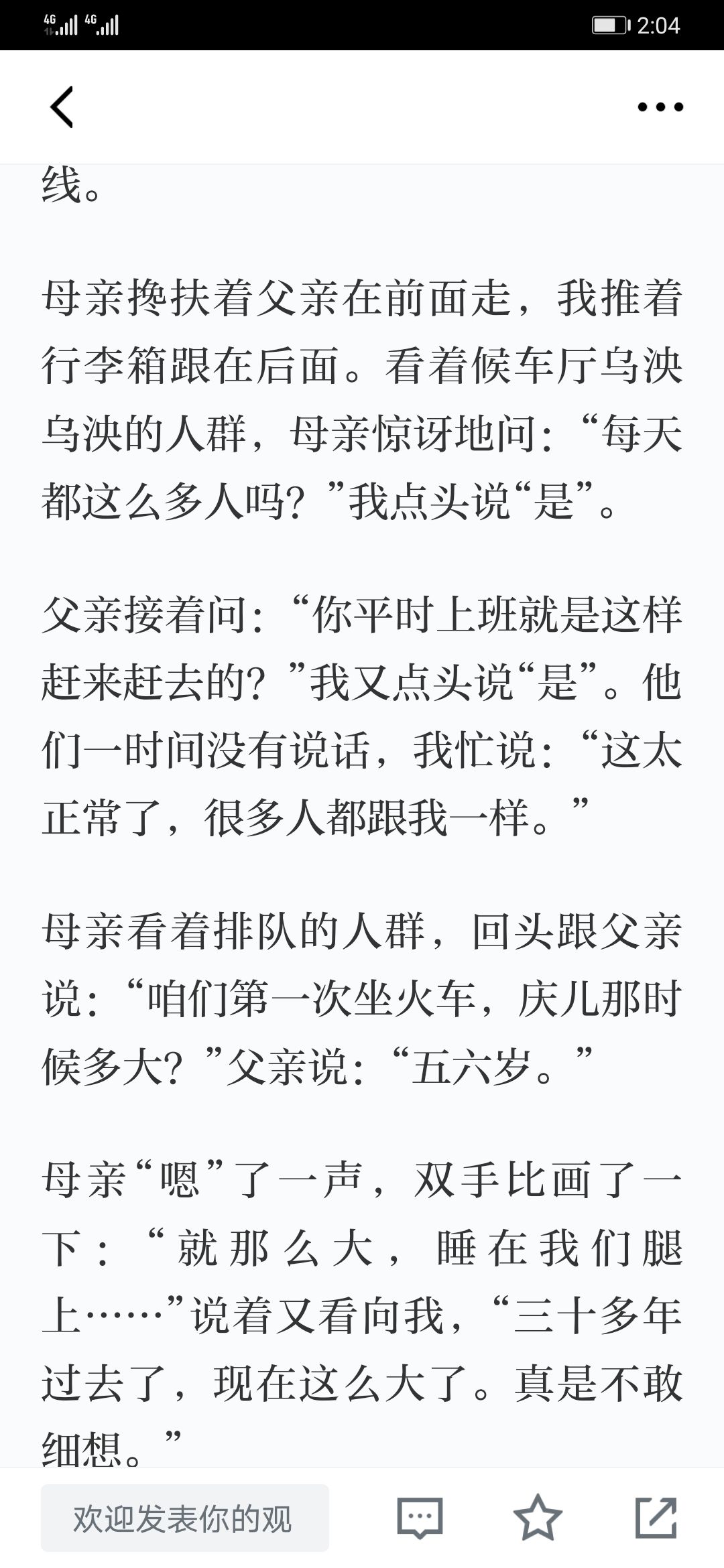Favorite this article with the star icon
724x1568 pixels.
(538, 1518)
